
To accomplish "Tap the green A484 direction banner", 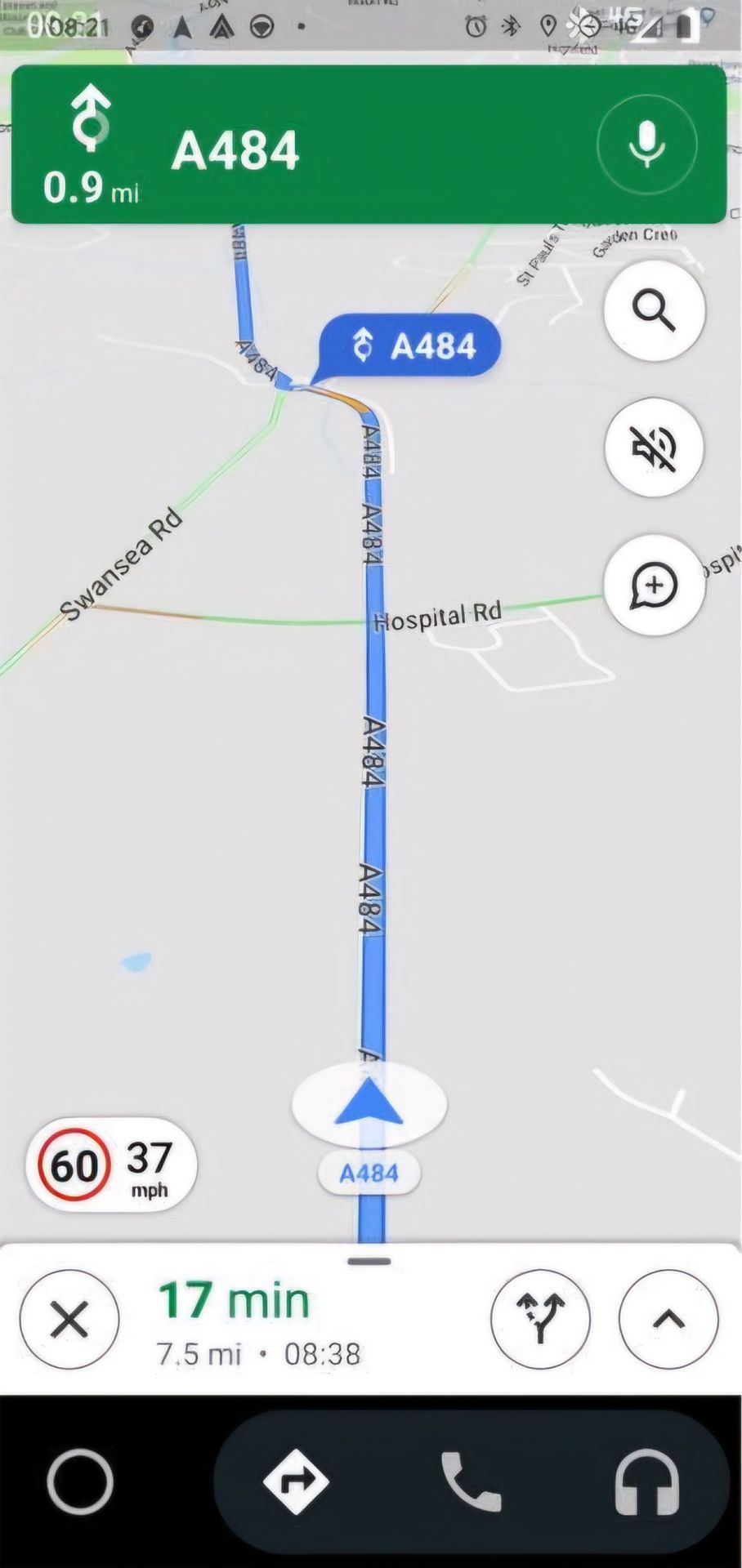I will 327,145.
